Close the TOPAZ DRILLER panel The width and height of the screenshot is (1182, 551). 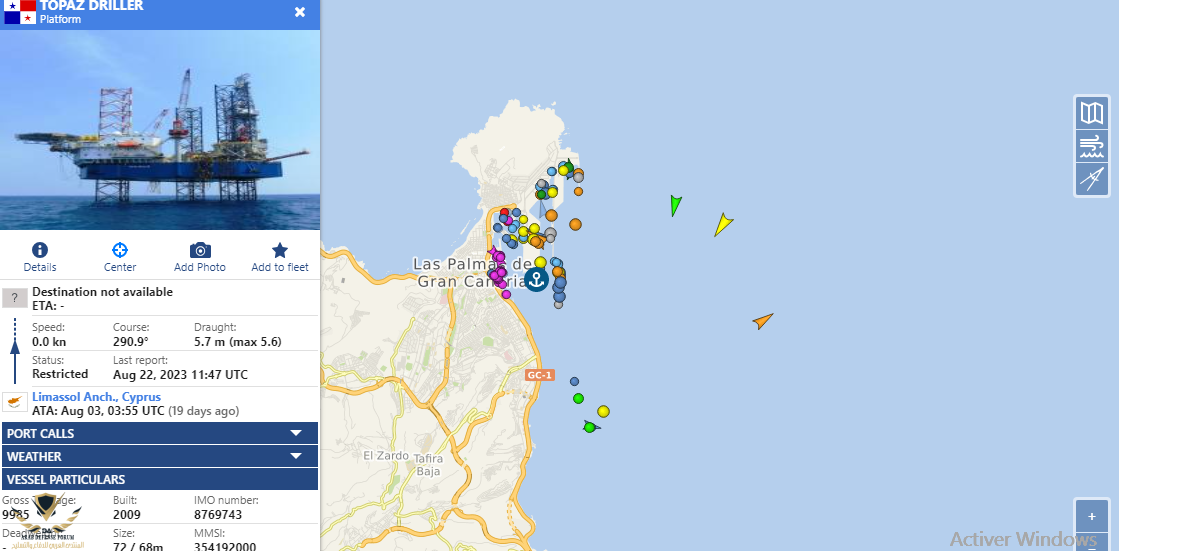coord(300,12)
